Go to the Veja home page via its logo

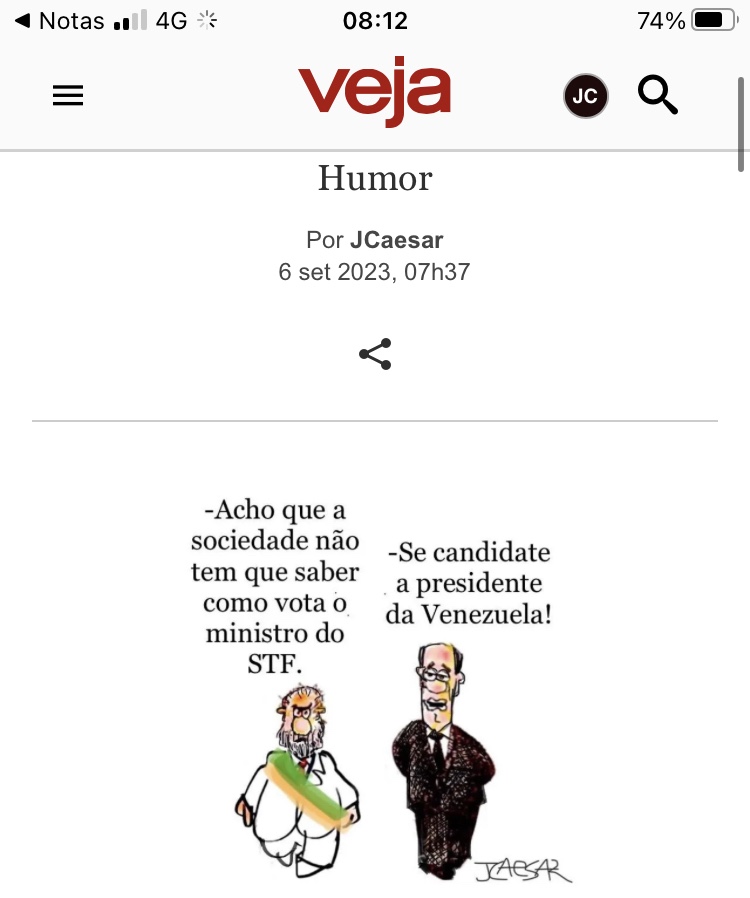click(x=374, y=94)
